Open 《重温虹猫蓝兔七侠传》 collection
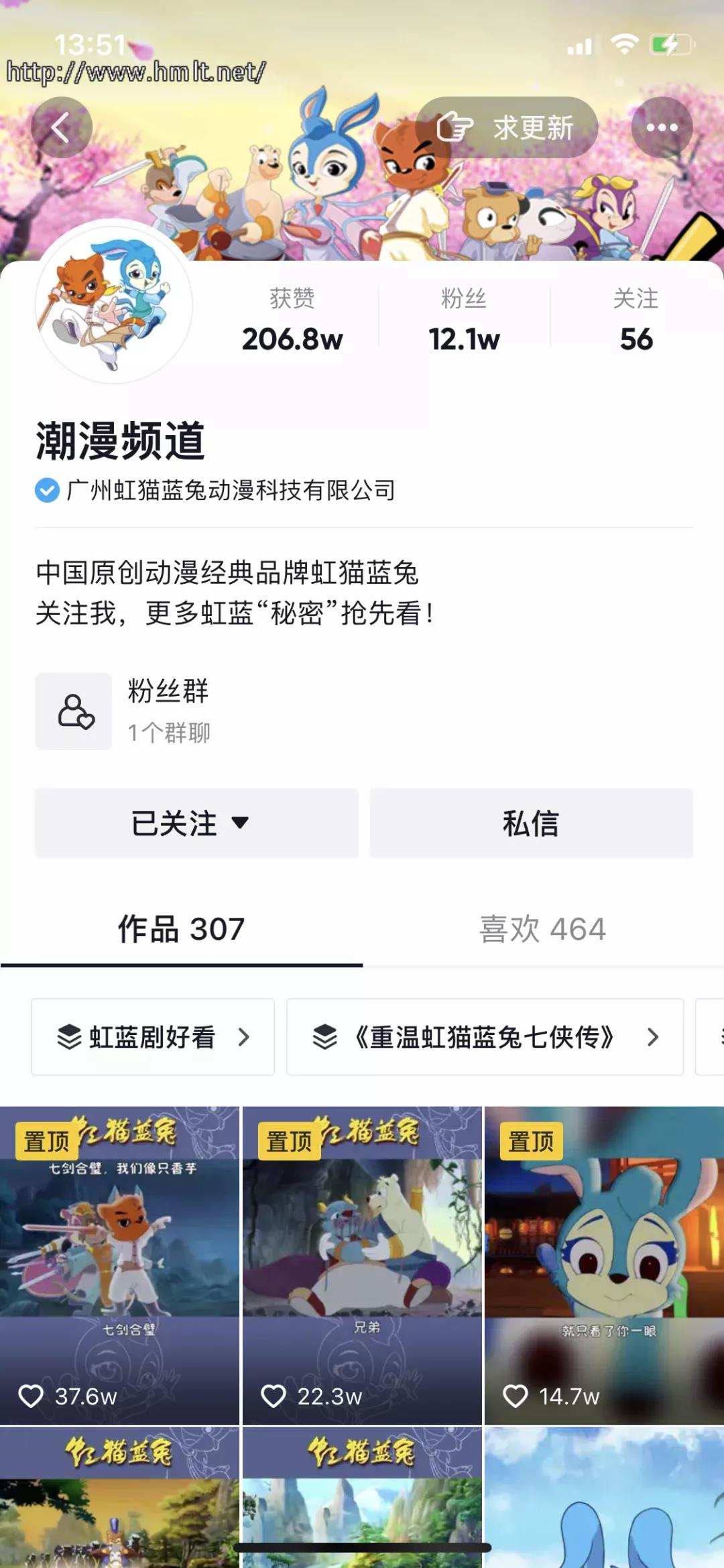 (x=485, y=1037)
